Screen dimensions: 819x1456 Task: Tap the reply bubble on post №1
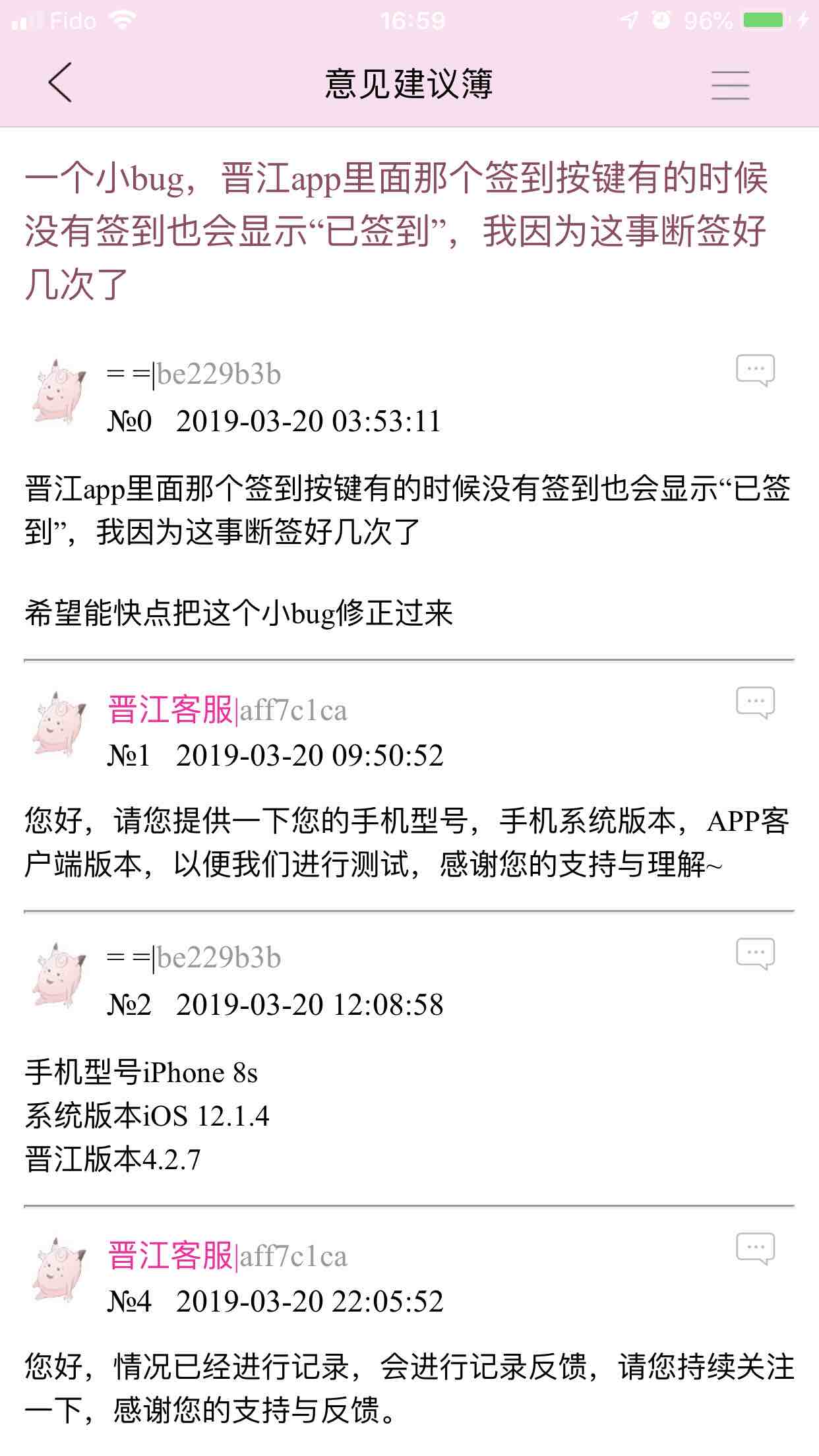(755, 703)
